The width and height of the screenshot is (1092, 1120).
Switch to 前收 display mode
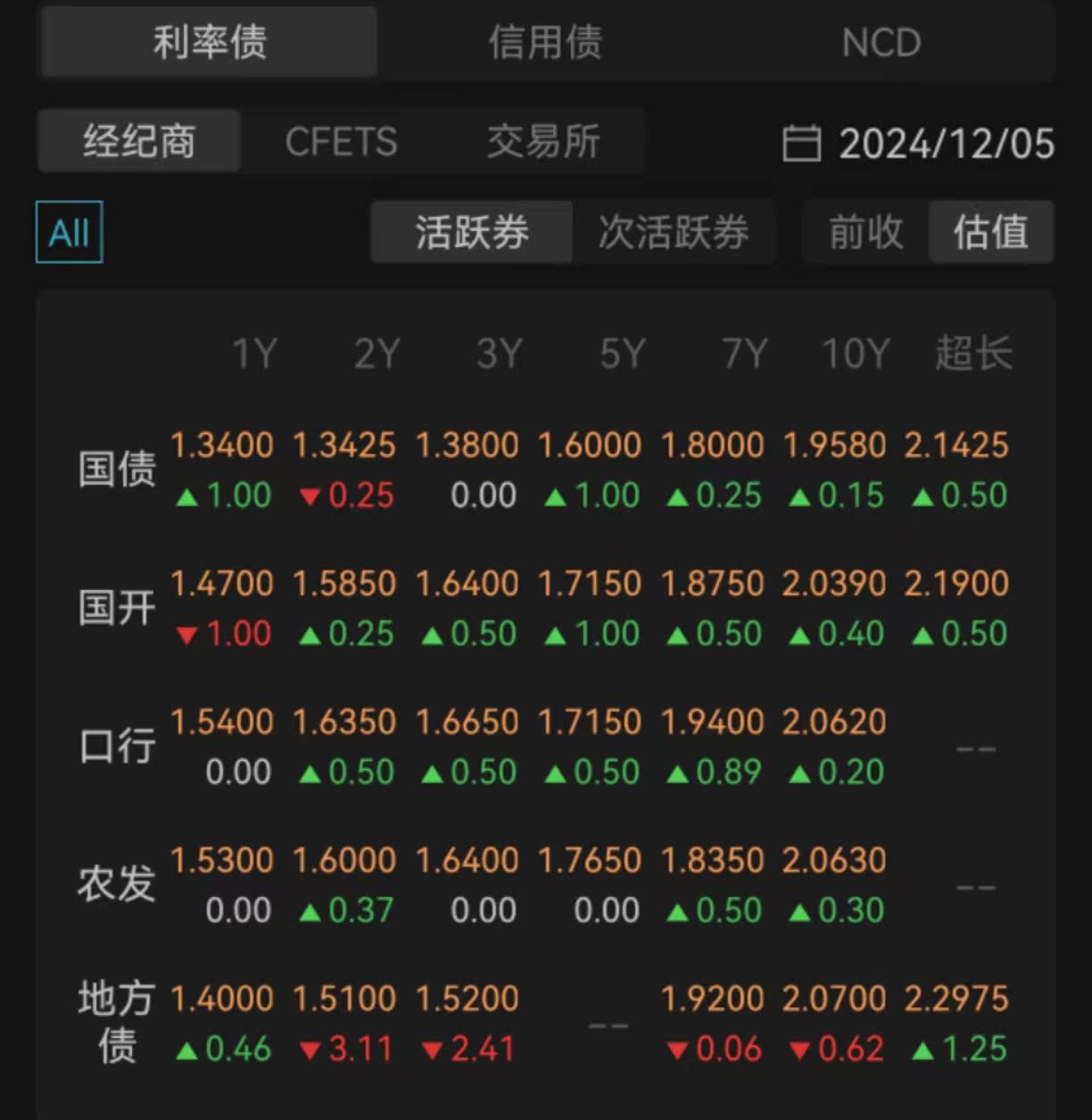[x=864, y=231]
